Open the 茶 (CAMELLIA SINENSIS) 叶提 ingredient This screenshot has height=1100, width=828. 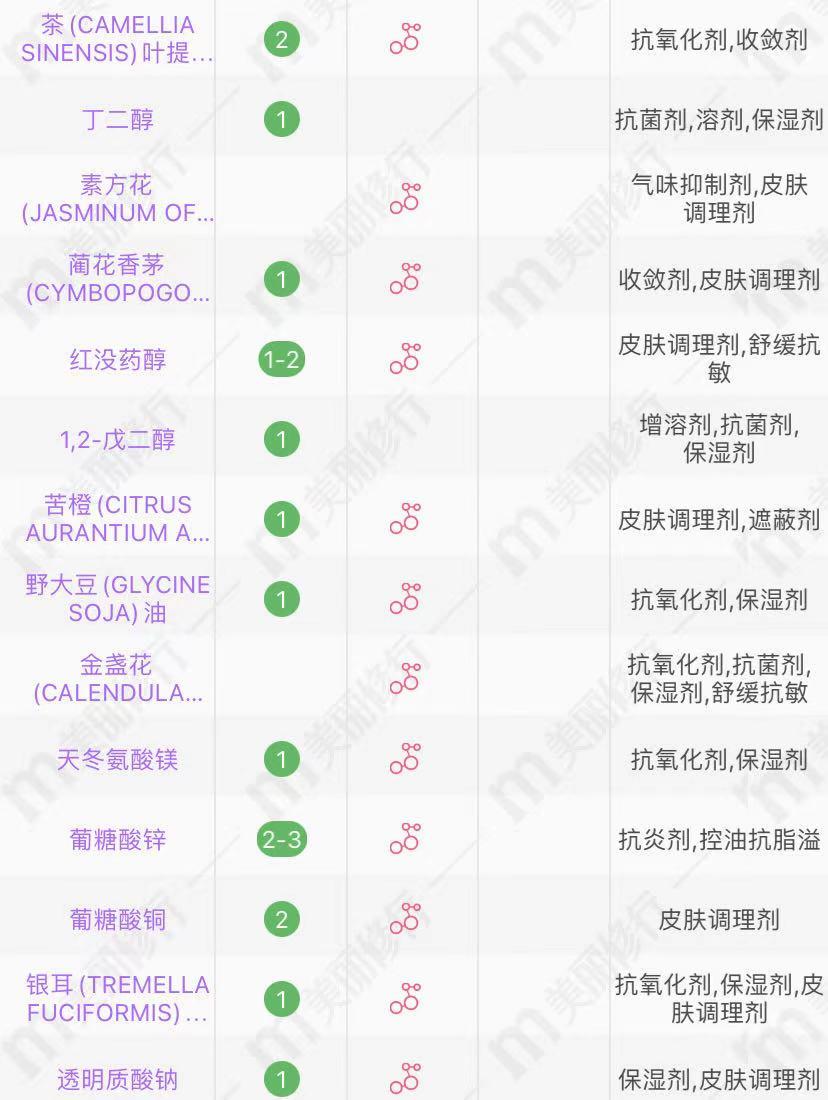(x=117, y=39)
